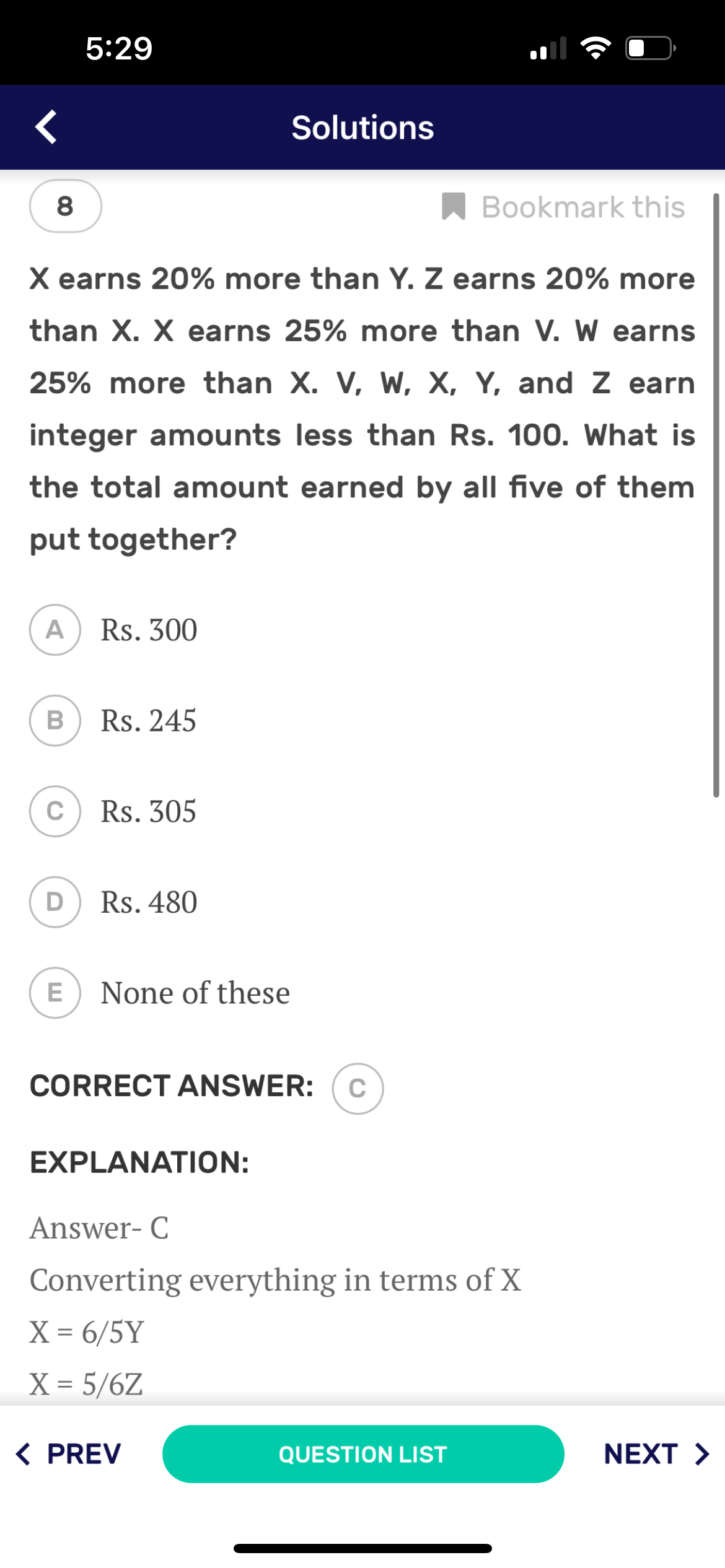This screenshot has height=1568, width=725.
Task: Move to the next question
Action: point(656,1454)
